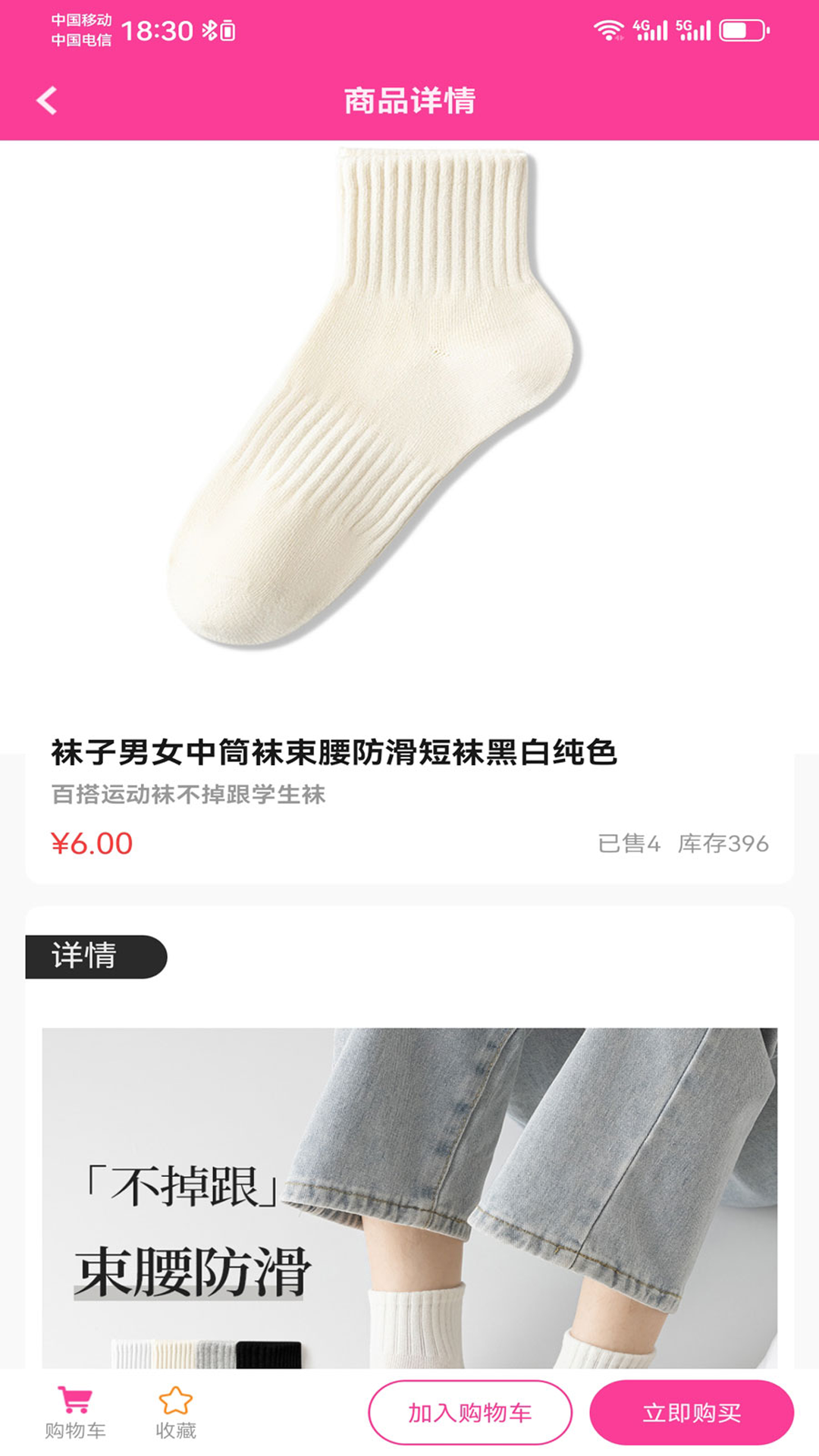Add this product to favorites (收藏)
The height and width of the screenshot is (1456, 819).
click(x=175, y=1413)
